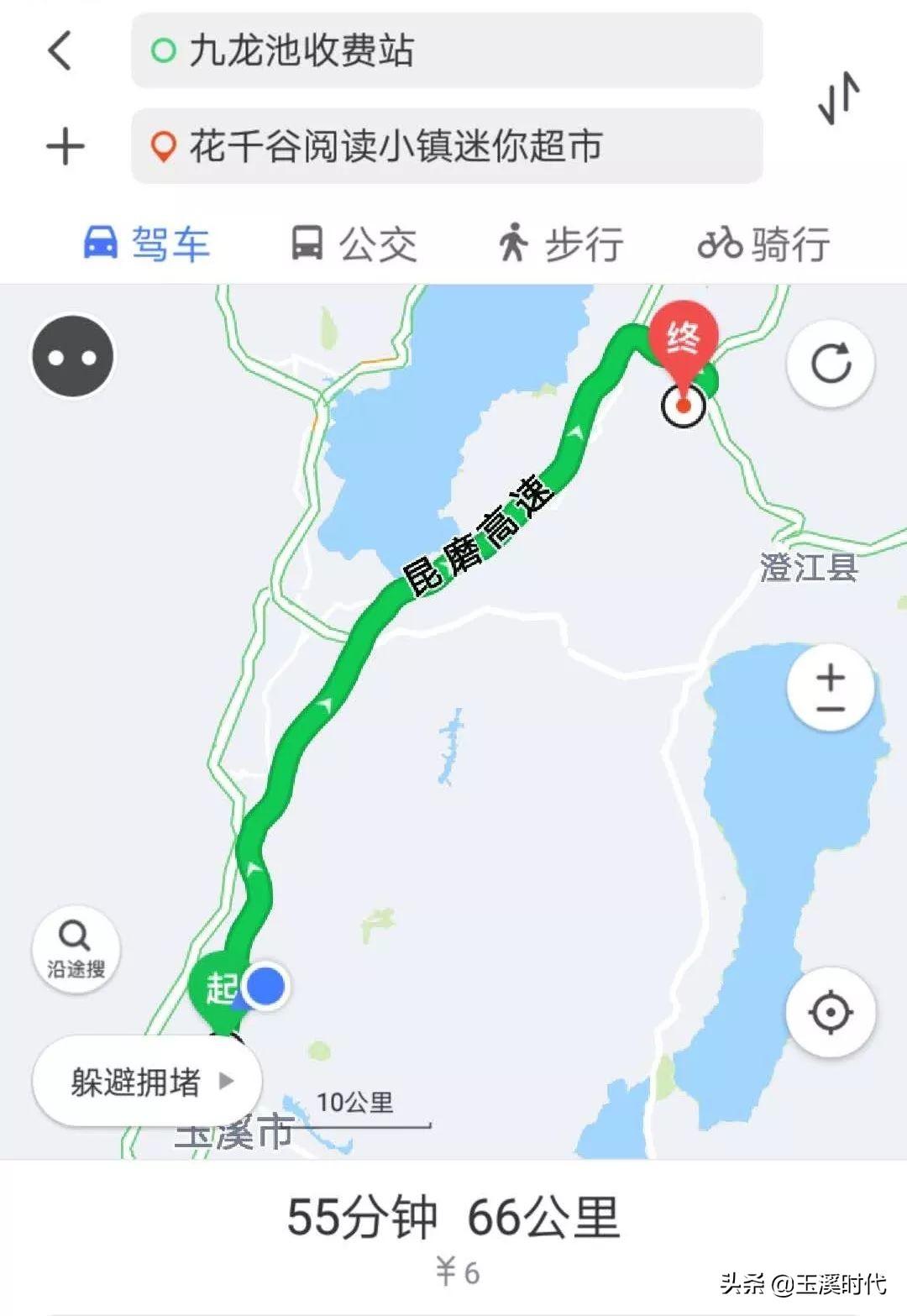Image resolution: width=907 pixels, height=1316 pixels.
Task: Switch to the 公交 transit tab
Action: [354, 244]
